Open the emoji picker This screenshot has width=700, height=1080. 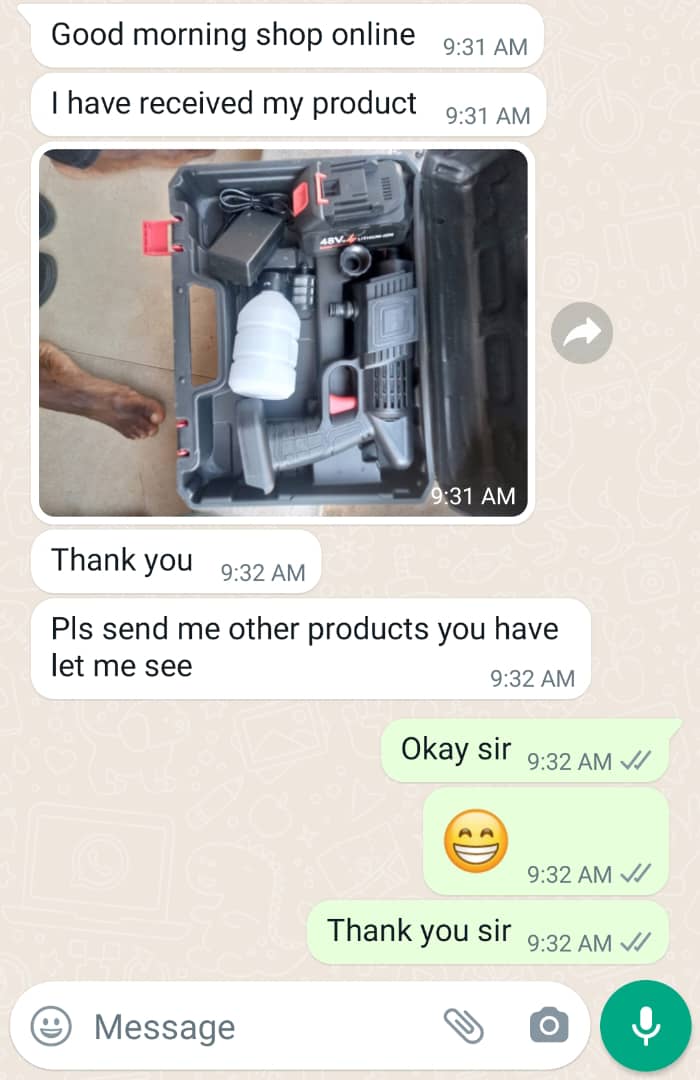point(51,1026)
